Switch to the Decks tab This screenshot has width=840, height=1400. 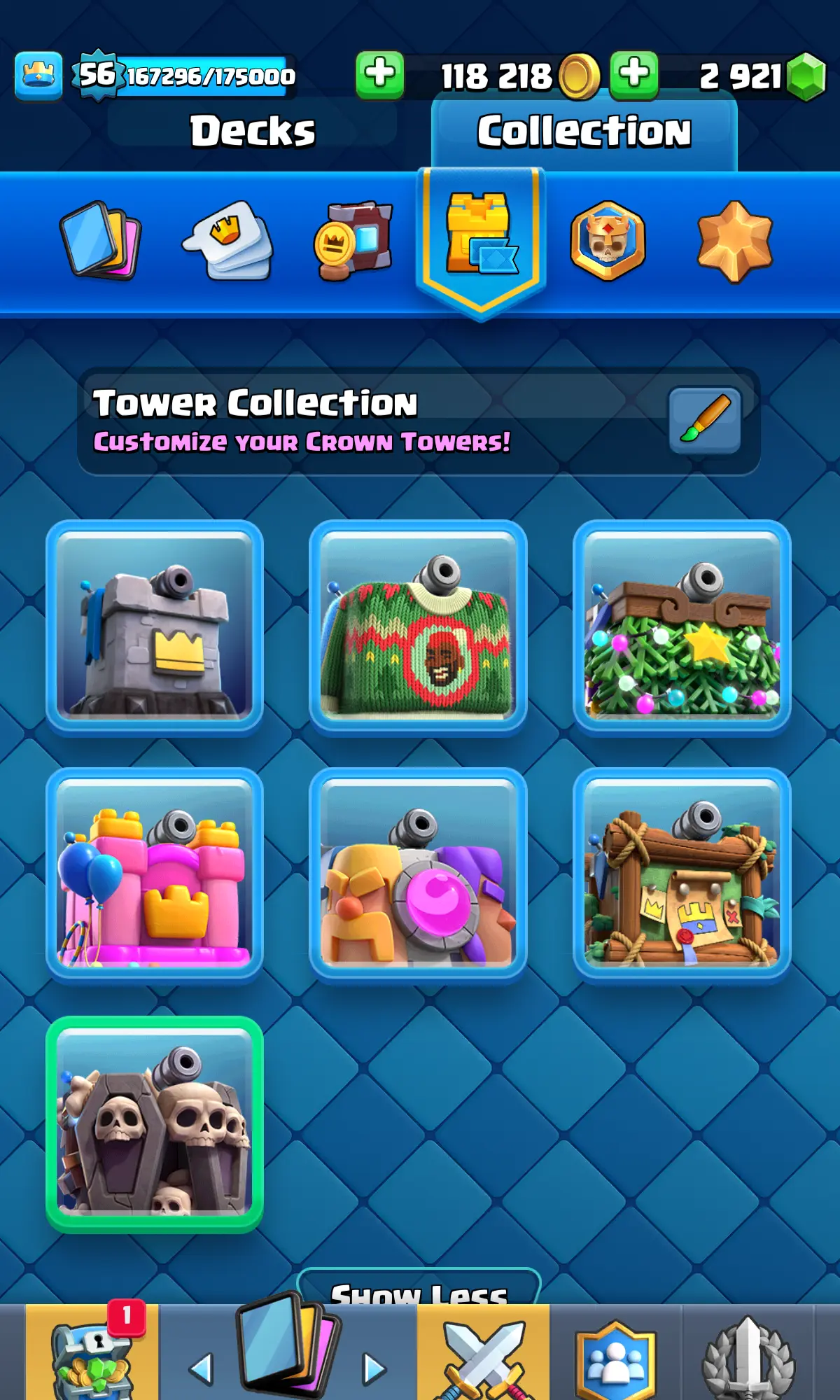pyautogui.click(x=252, y=131)
